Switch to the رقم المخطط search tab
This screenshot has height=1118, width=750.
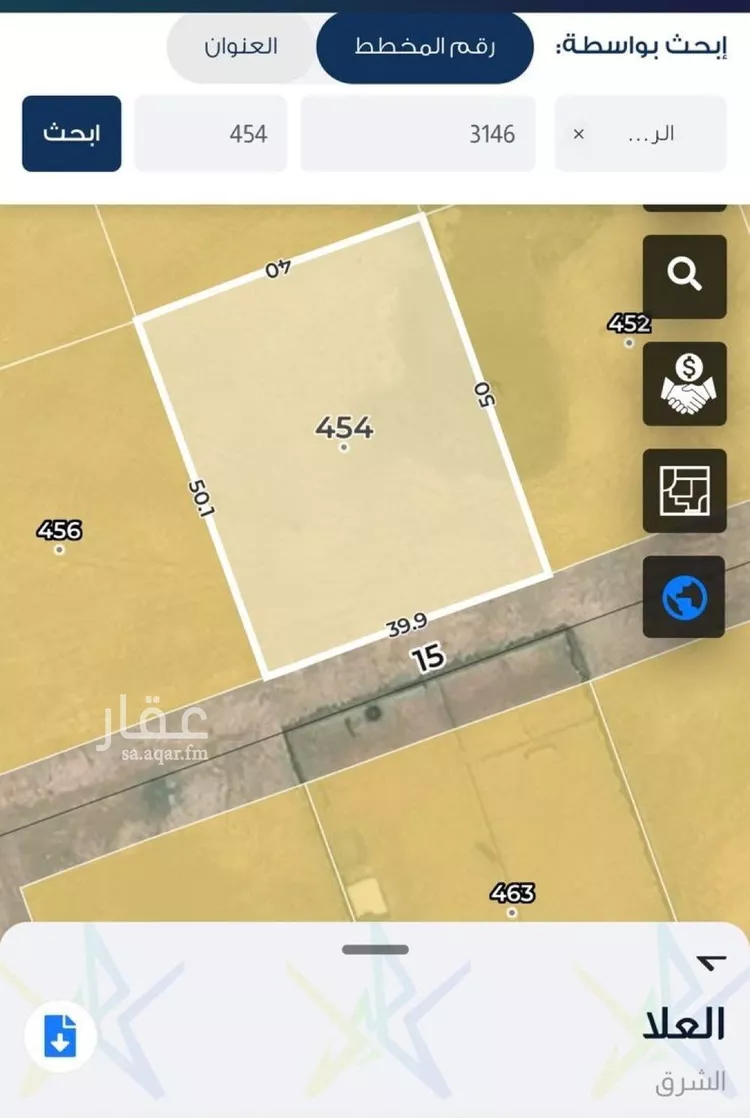coord(425,47)
